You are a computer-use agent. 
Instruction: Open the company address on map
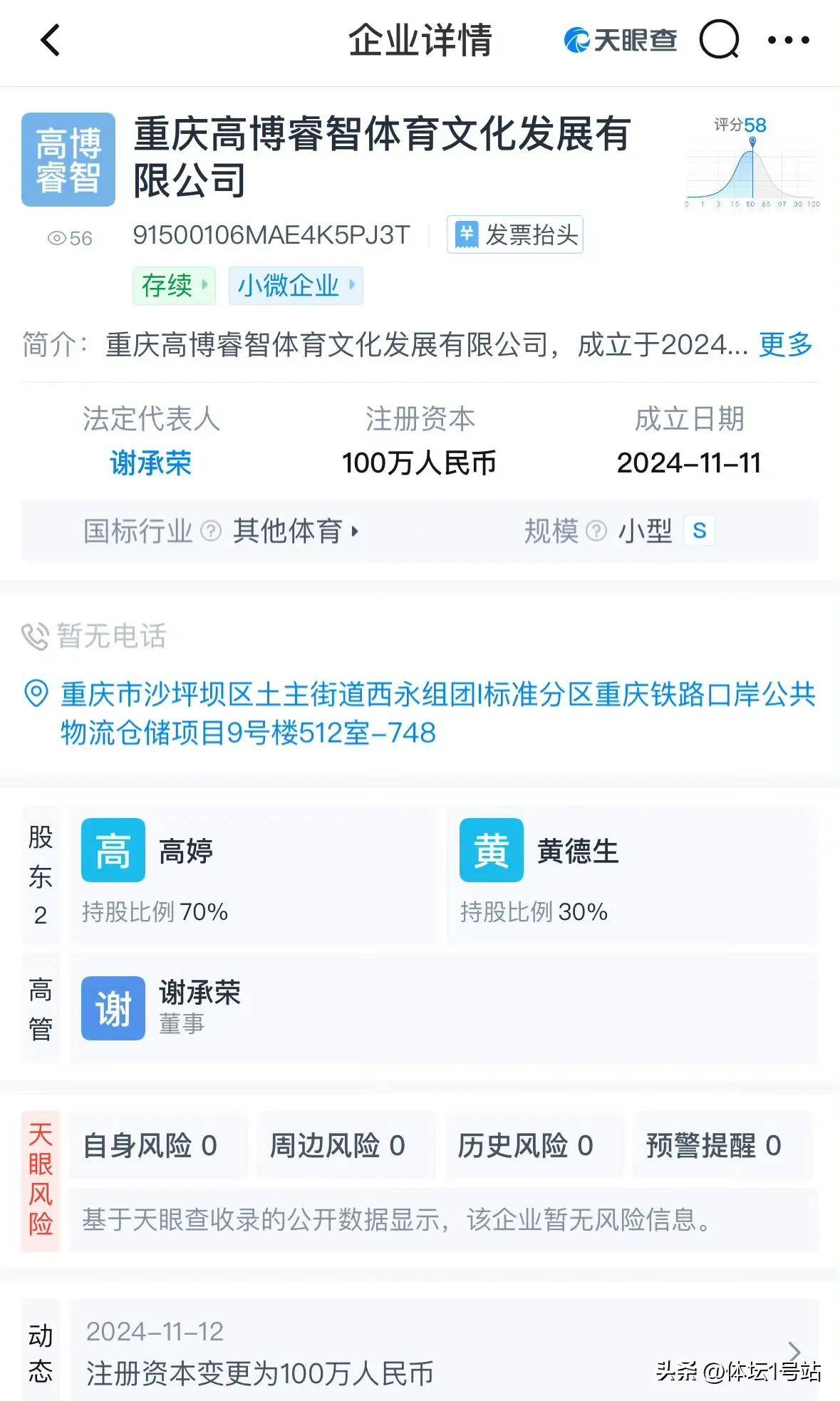pyautogui.click(x=420, y=713)
